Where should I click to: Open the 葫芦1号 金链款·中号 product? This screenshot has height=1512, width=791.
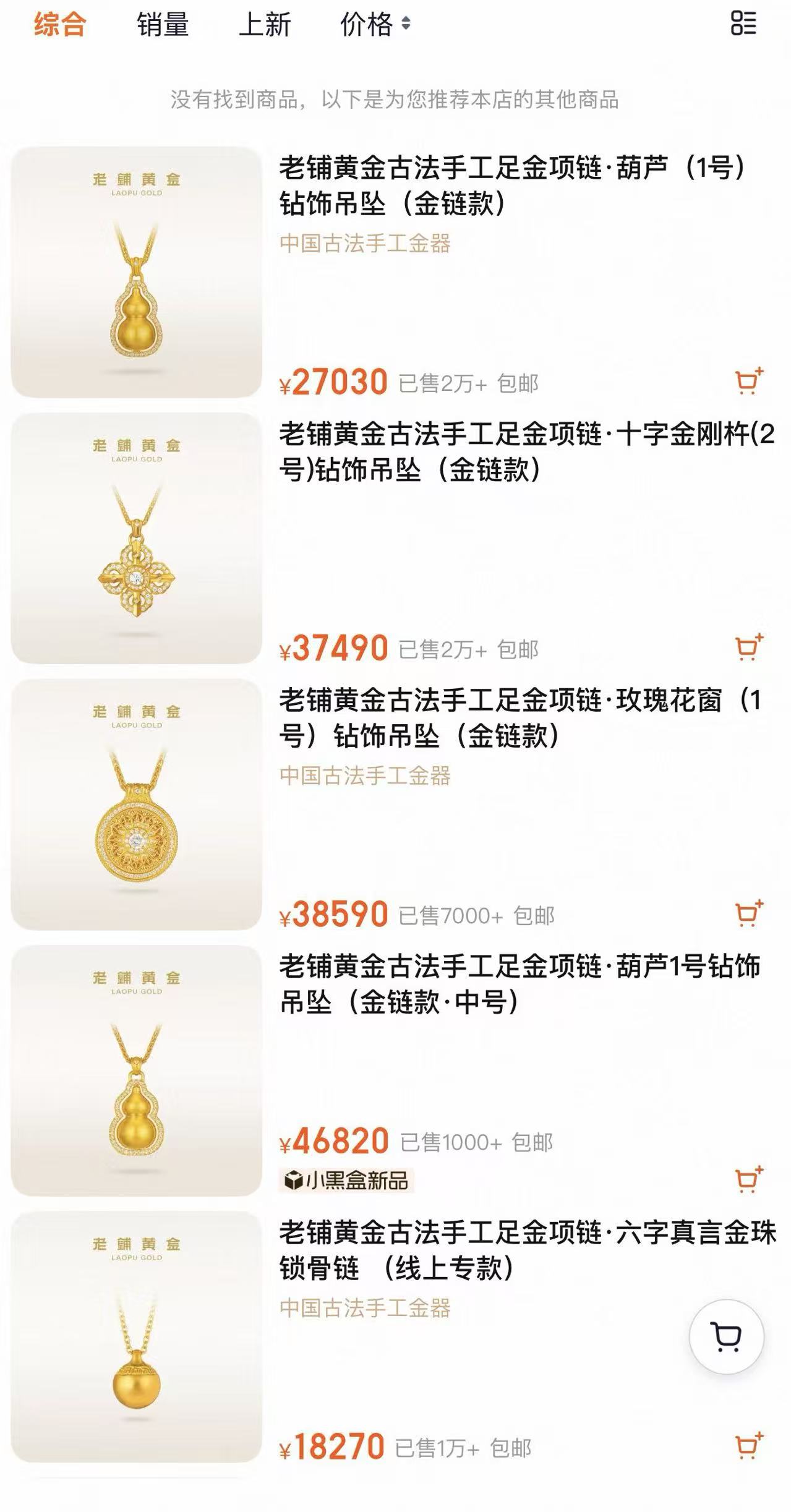click(x=519, y=983)
